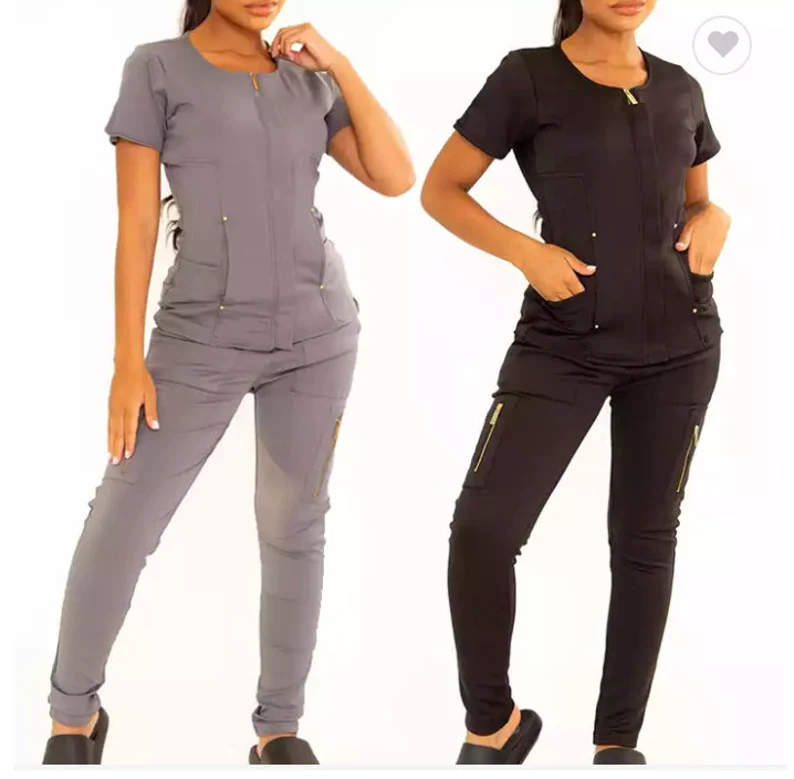Add this scrubs set to favorites

[x=722, y=45]
